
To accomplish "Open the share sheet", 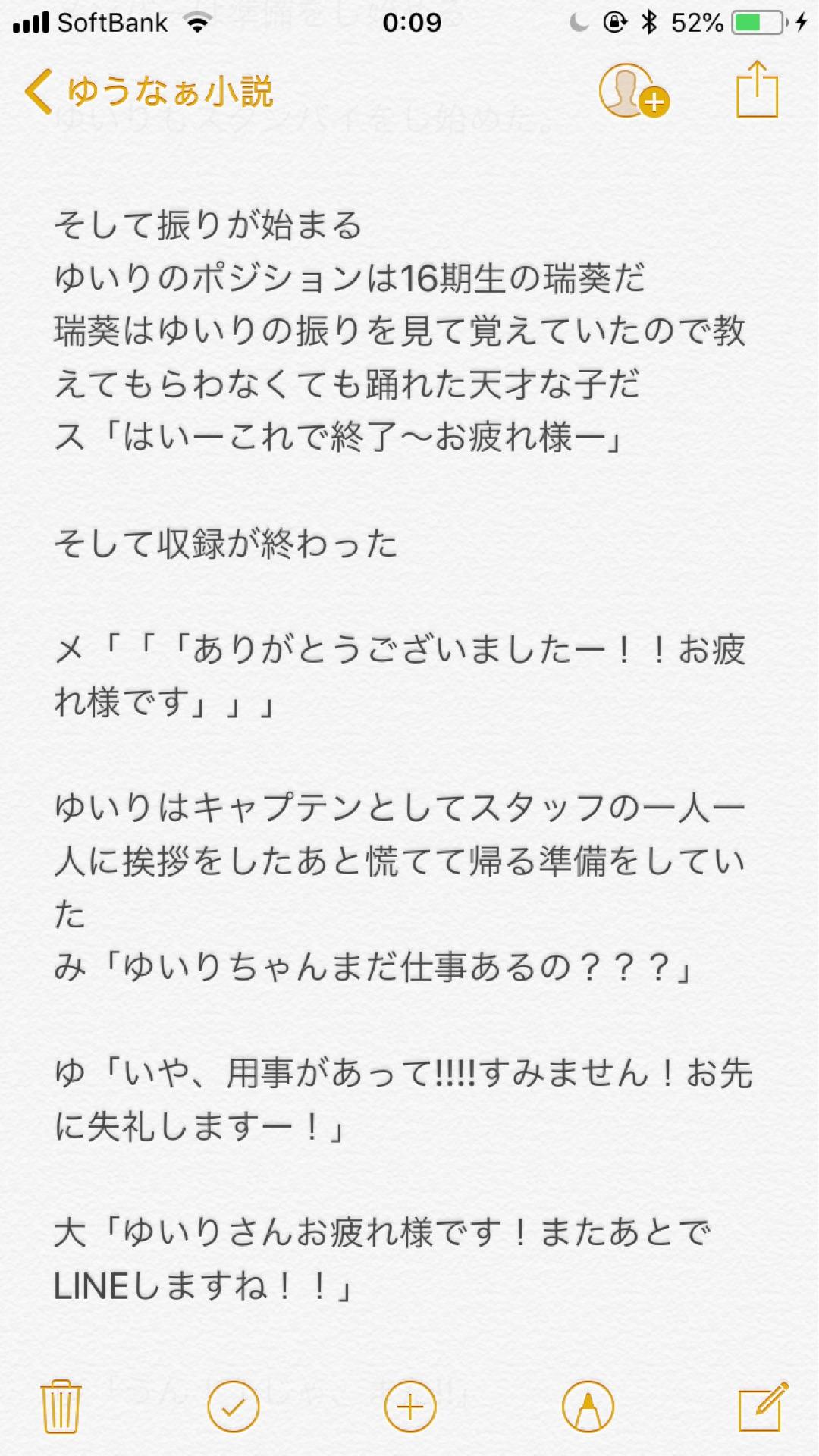I will point(757,90).
